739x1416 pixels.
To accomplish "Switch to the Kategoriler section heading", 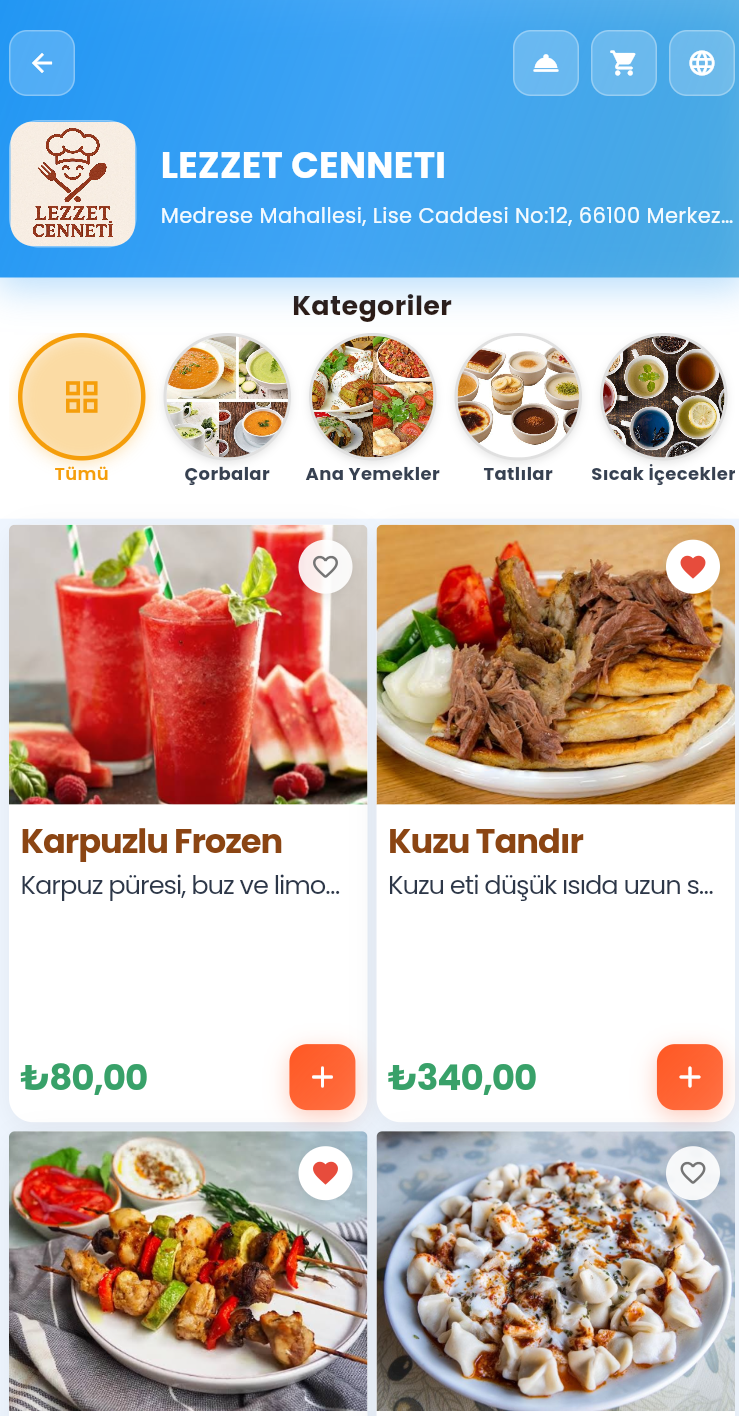I will (371, 305).
